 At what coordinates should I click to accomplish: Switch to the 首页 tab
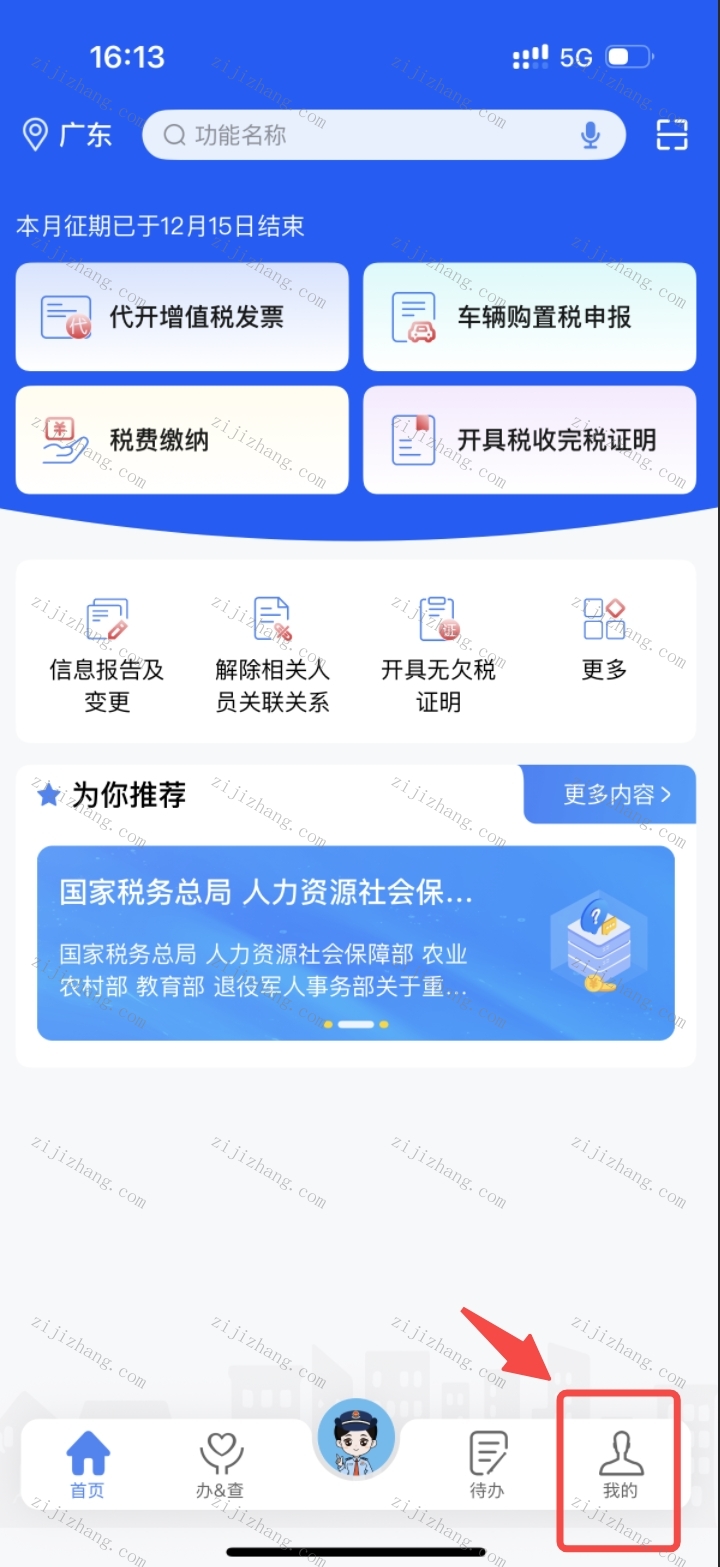tap(87, 1465)
